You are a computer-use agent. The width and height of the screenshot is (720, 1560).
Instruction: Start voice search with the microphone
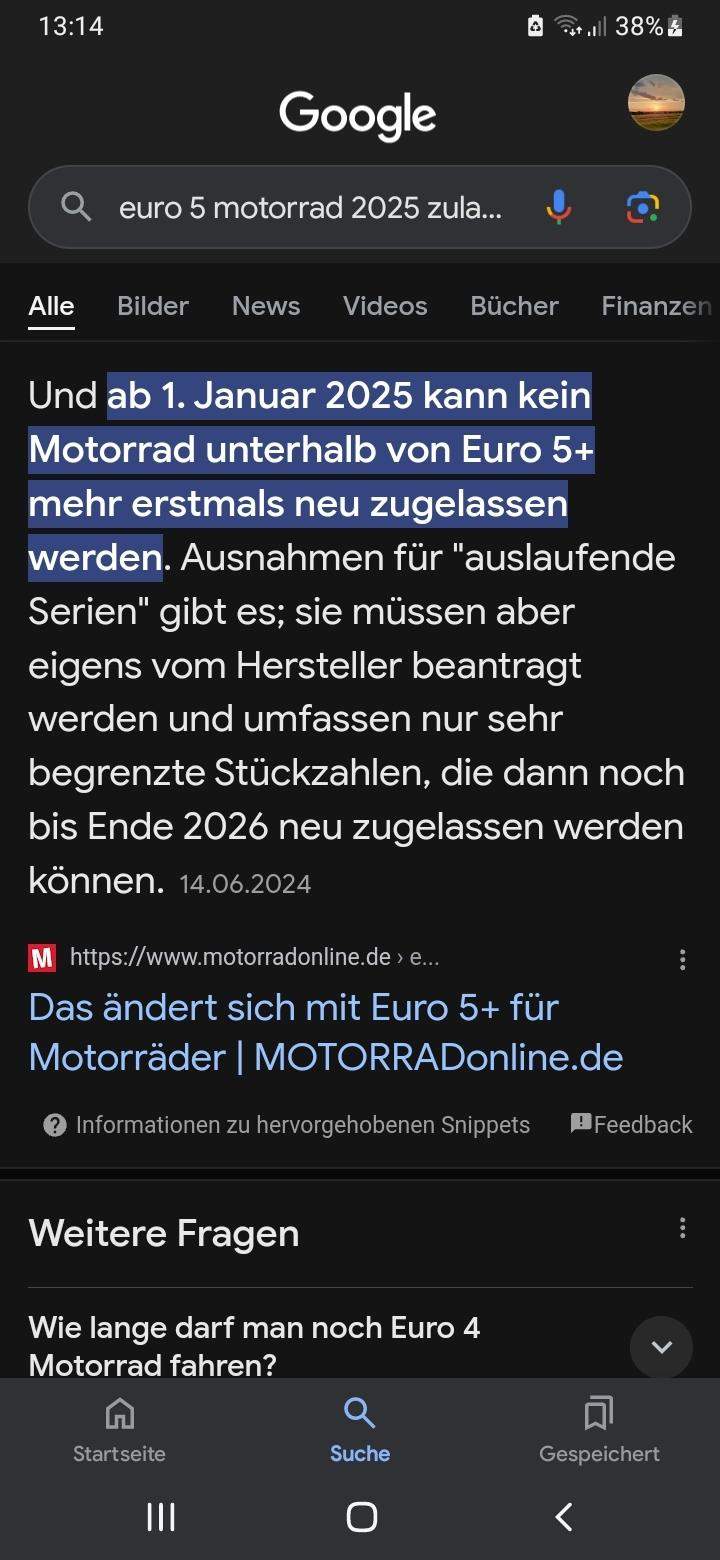tap(559, 208)
